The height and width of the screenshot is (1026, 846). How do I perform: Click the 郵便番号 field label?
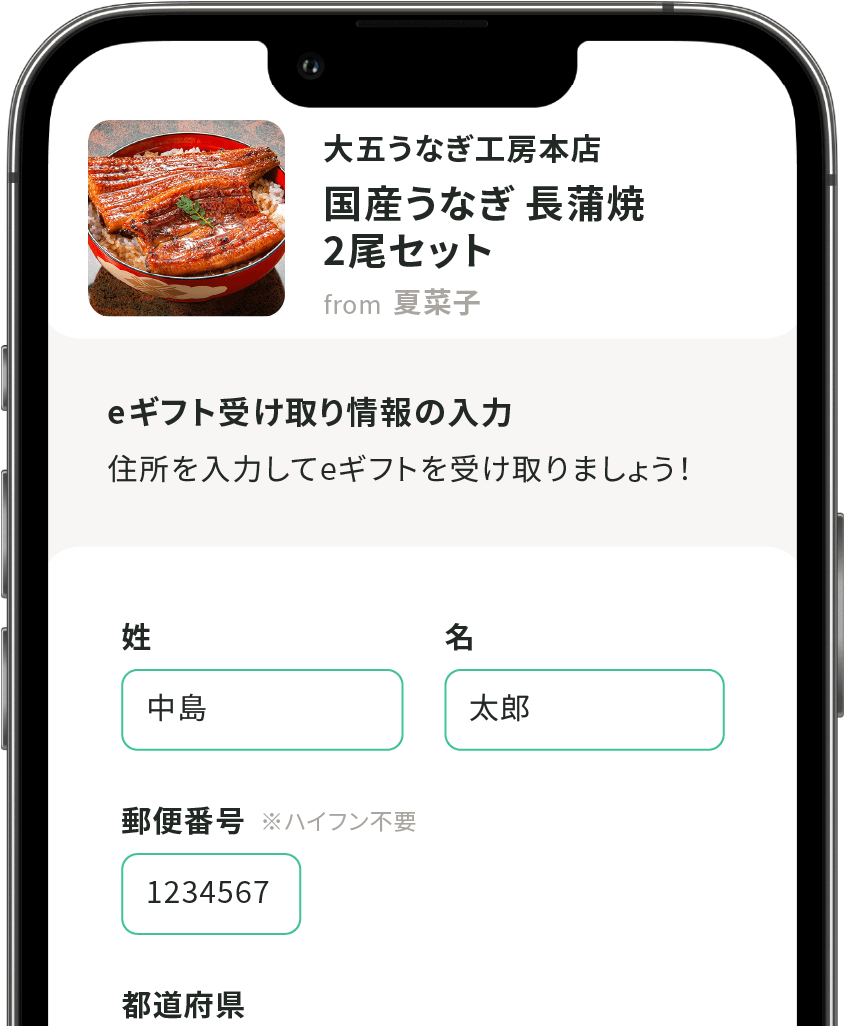pyautogui.click(x=181, y=820)
